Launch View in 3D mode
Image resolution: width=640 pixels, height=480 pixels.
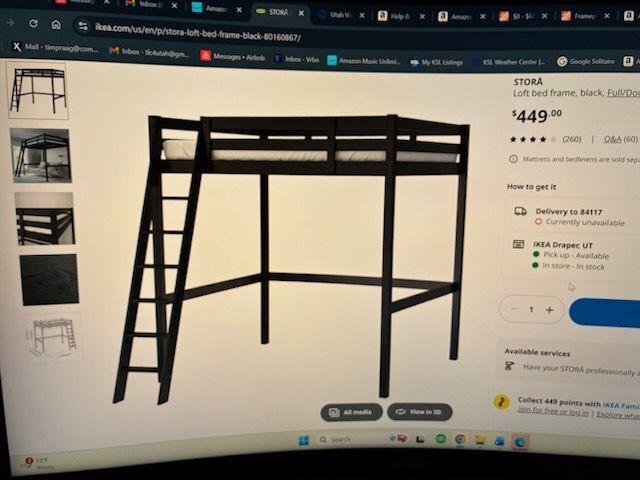point(420,412)
